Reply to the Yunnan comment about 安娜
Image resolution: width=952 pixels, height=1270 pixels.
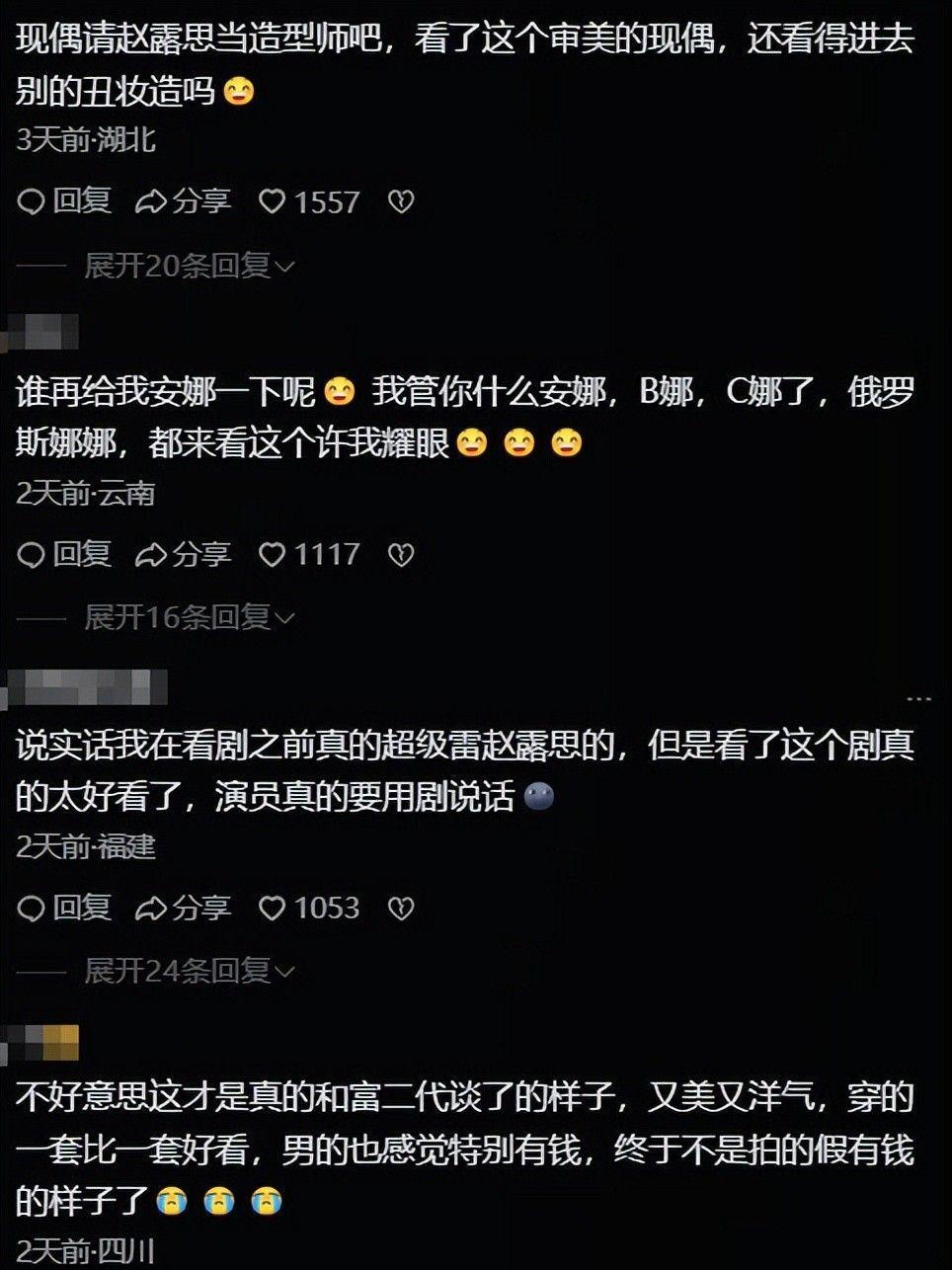click(65, 554)
